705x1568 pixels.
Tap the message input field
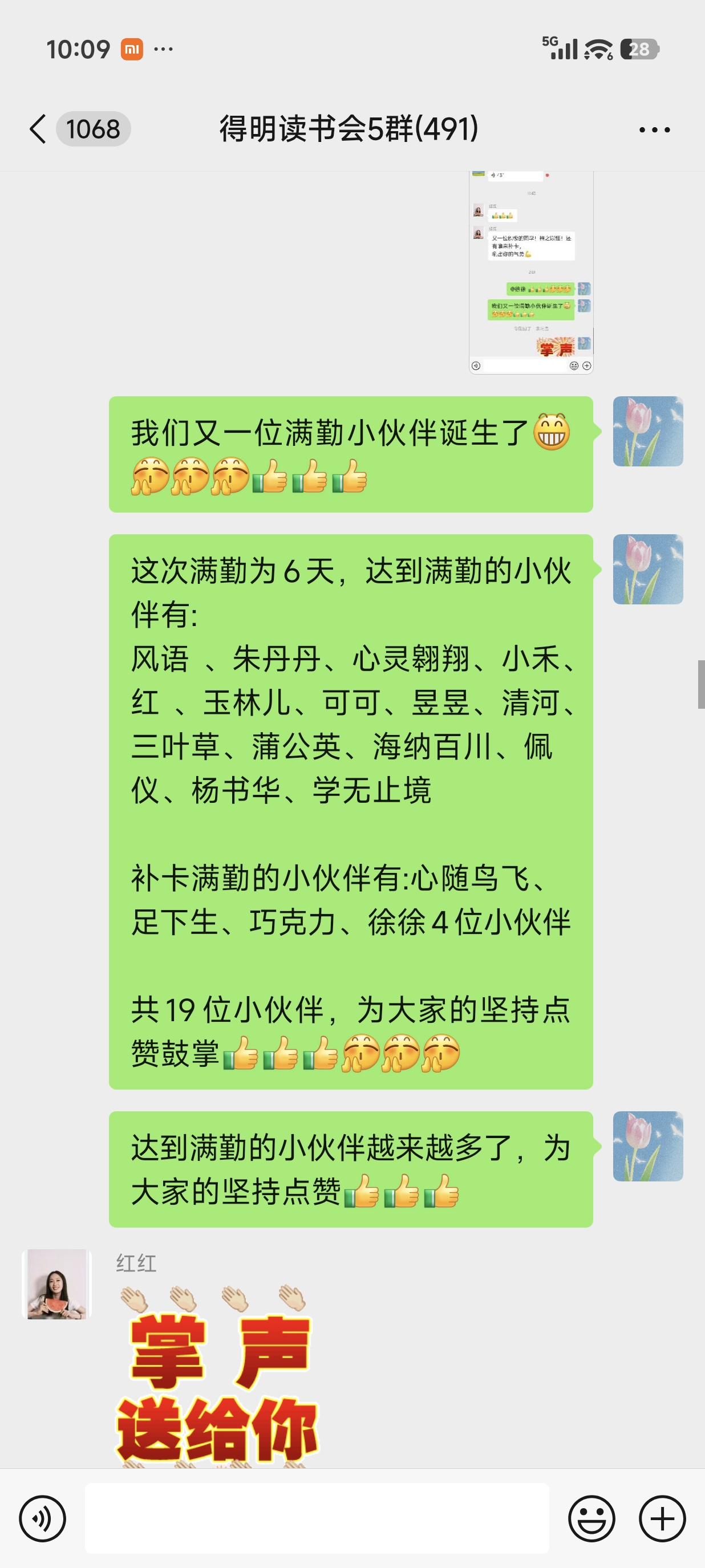click(317, 1518)
